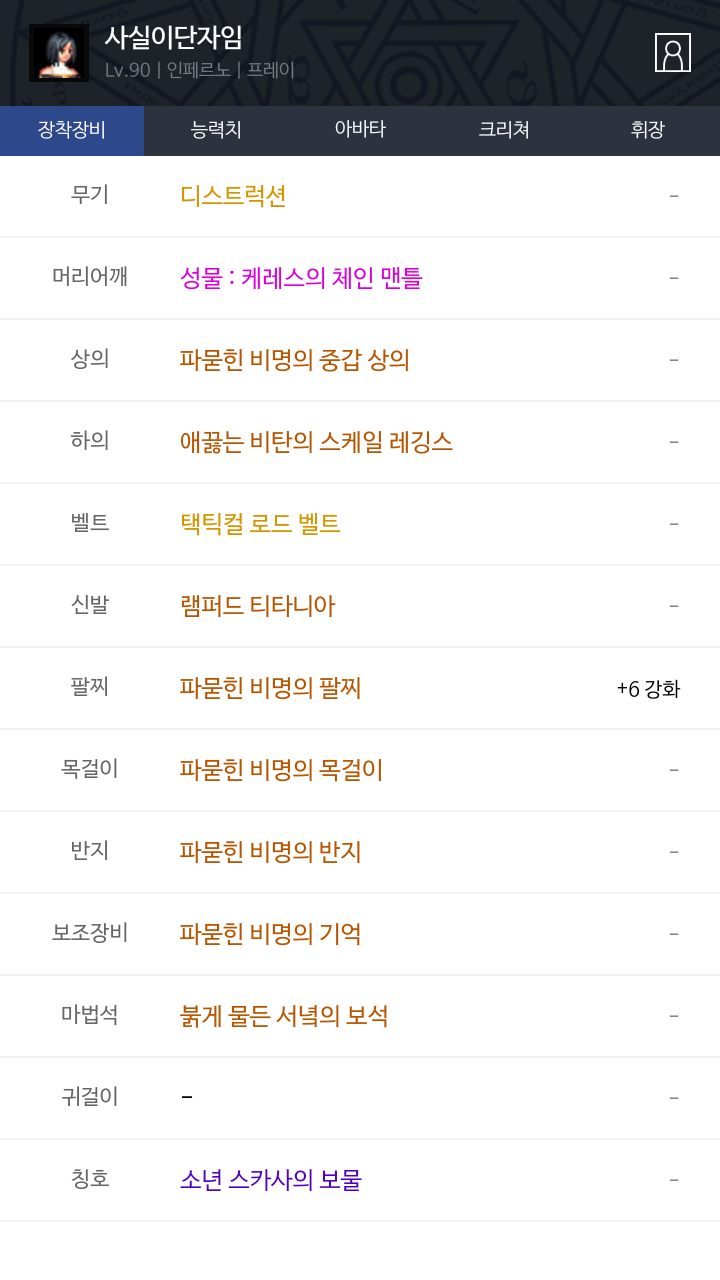The image size is (720, 1280).
Task: Select the 장착장비 tab
Action: point(72,130)
